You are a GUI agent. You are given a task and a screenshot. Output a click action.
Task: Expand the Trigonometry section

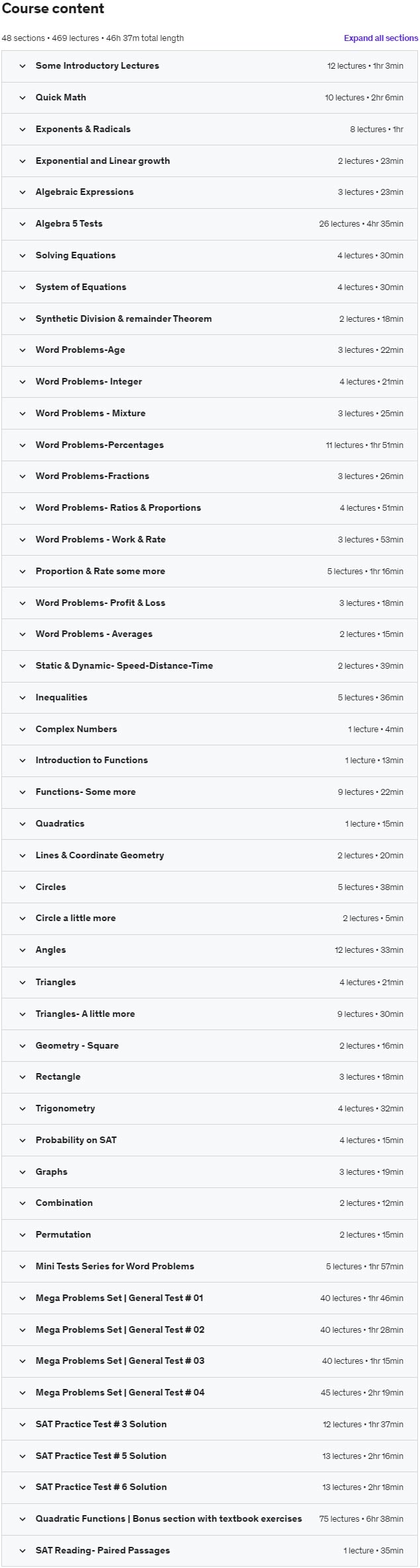(65, 1109)
